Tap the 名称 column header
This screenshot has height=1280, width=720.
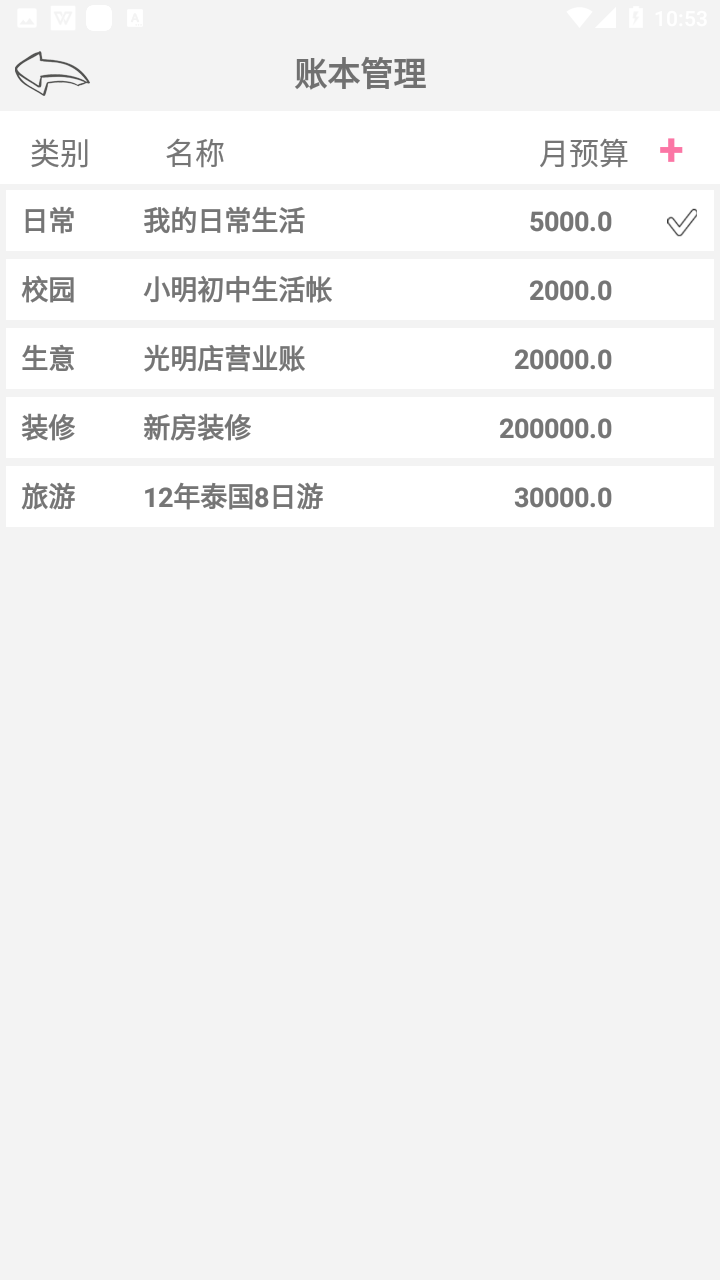coord(196,152)
